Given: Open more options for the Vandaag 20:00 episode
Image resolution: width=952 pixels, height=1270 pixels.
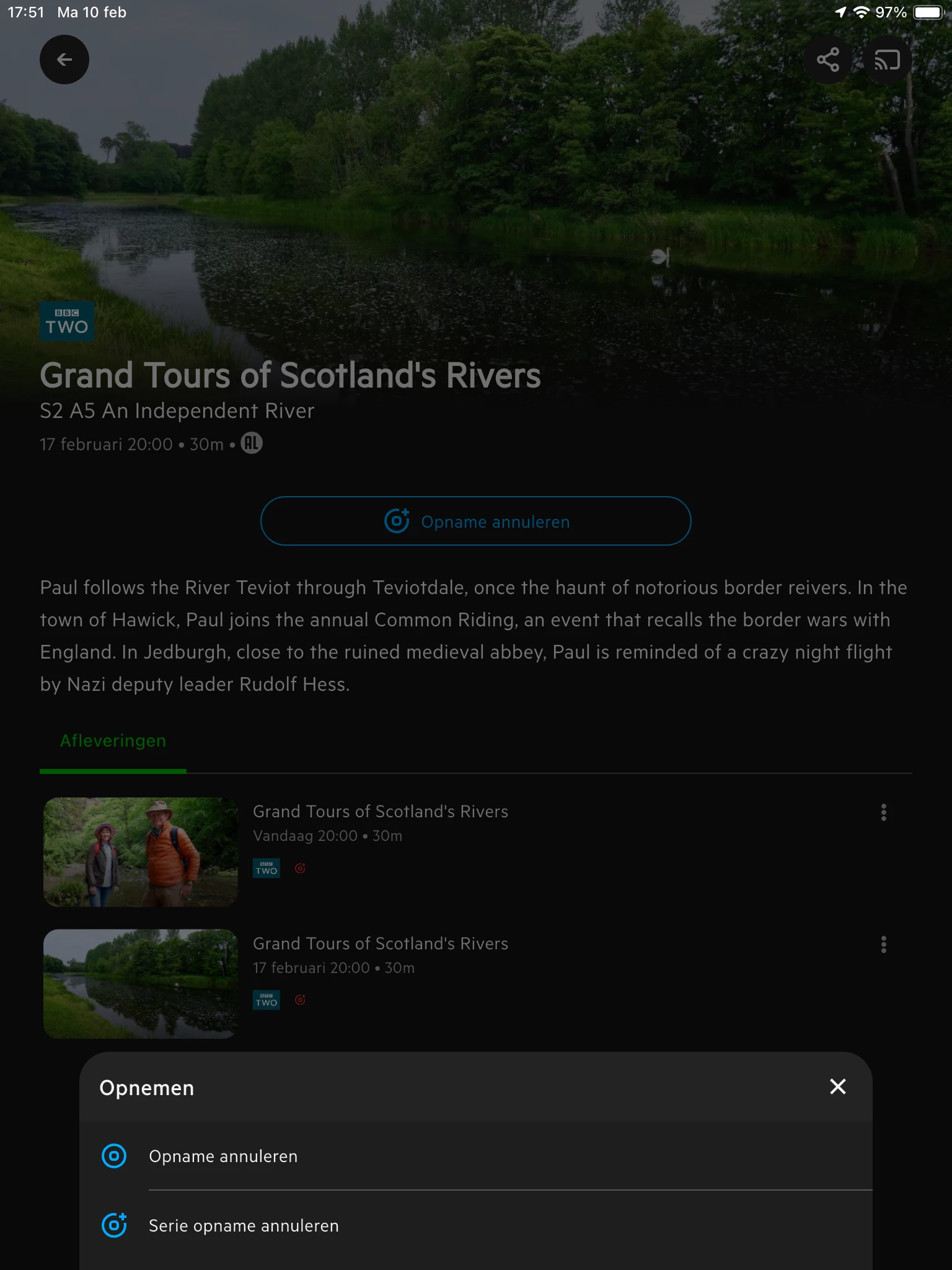Looking at the screenshot, I should (883, 812).
